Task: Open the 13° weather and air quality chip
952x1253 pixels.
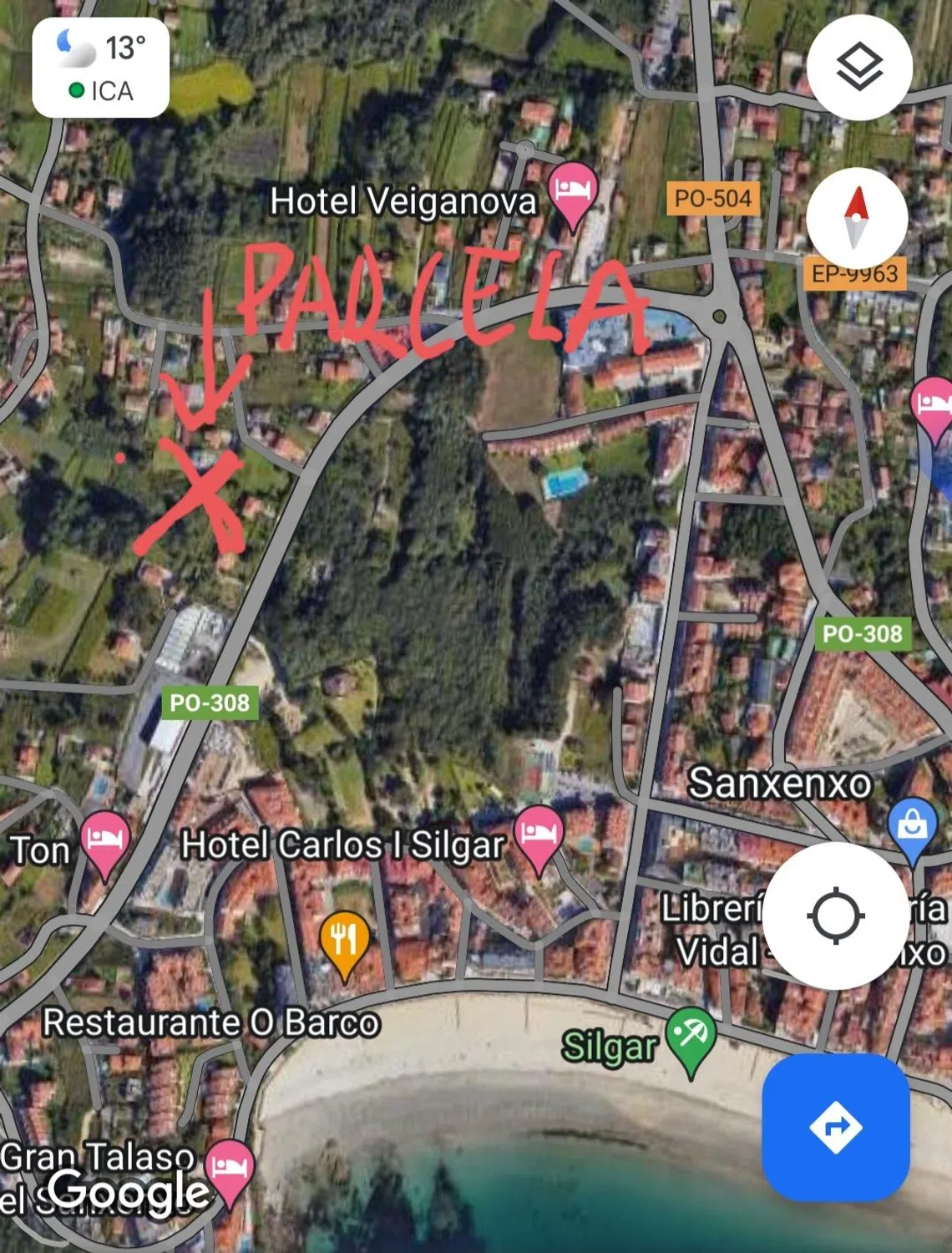Action: (x=101, y=68)
